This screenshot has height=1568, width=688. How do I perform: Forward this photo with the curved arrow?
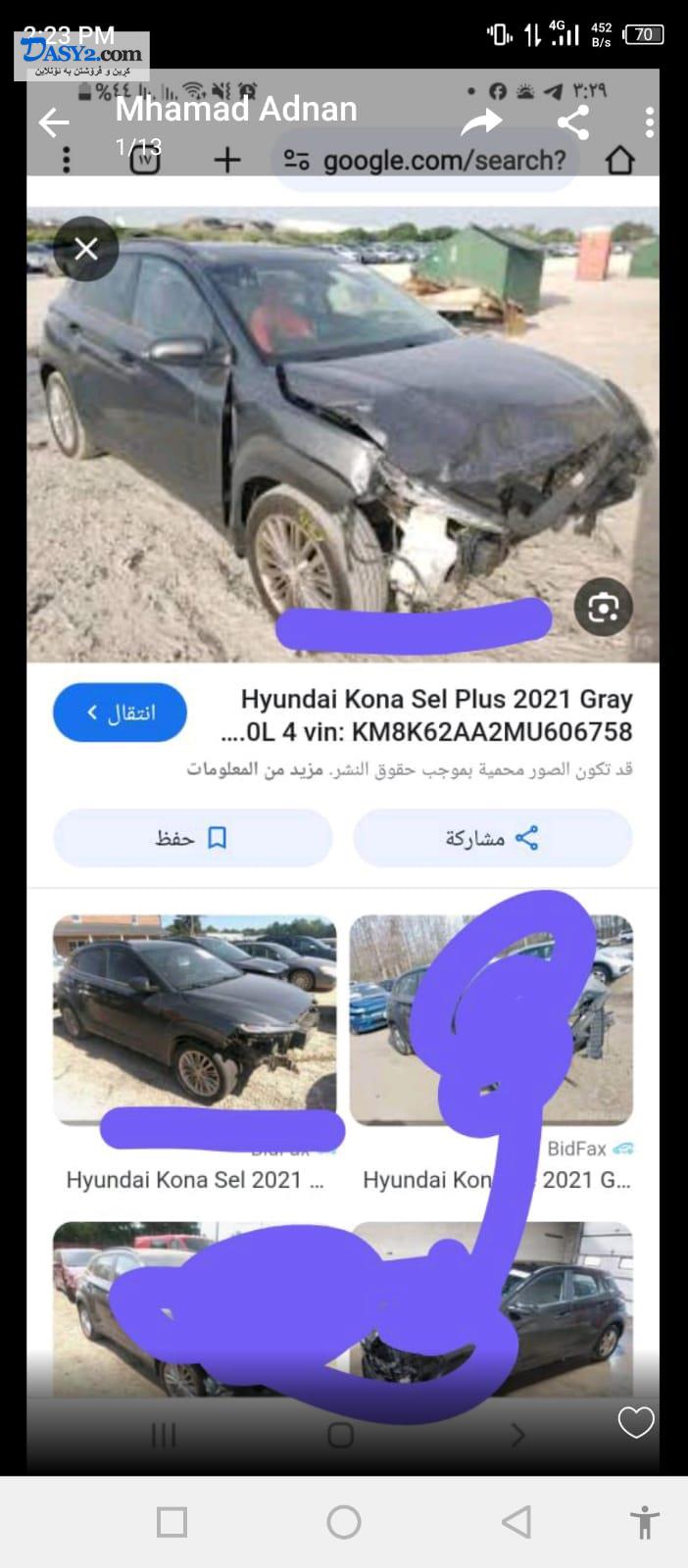point(481,122)
